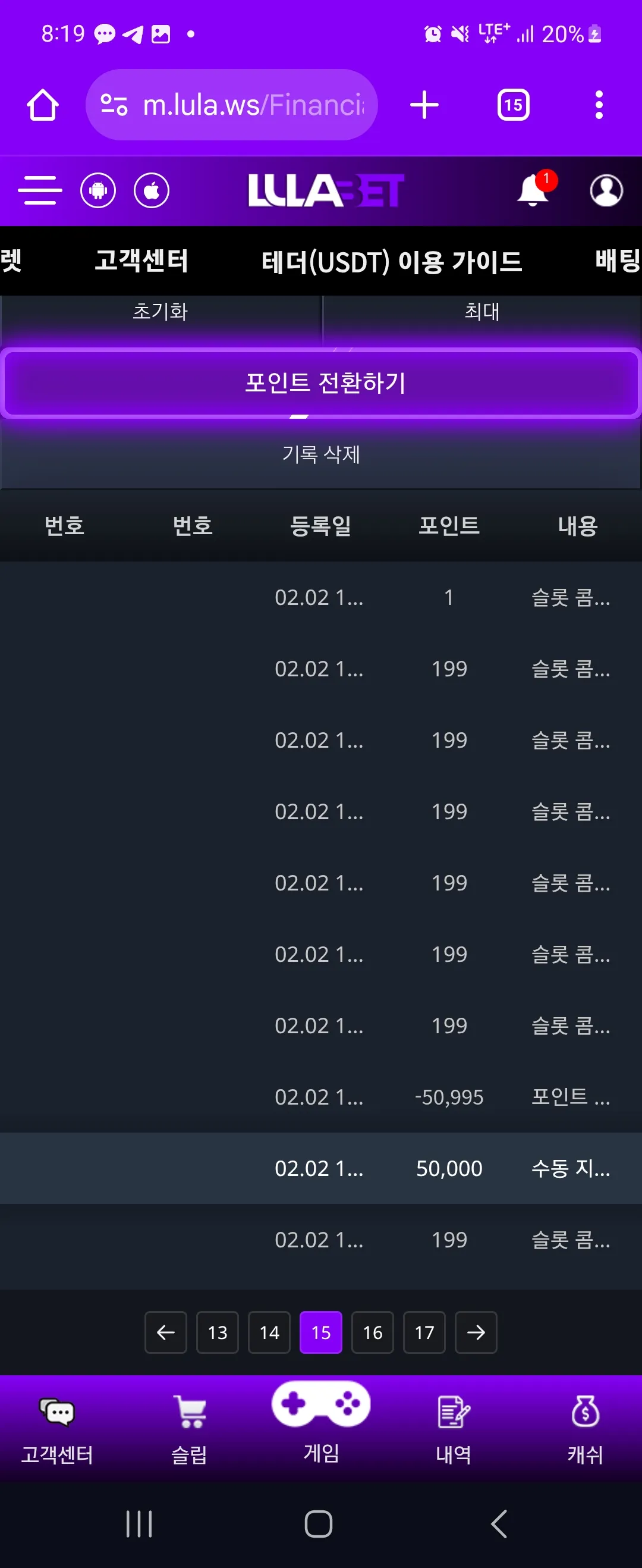Tap the 포인트 전환하기 button
Screen dimensions: 642x1568
click(x=320, y=383)
